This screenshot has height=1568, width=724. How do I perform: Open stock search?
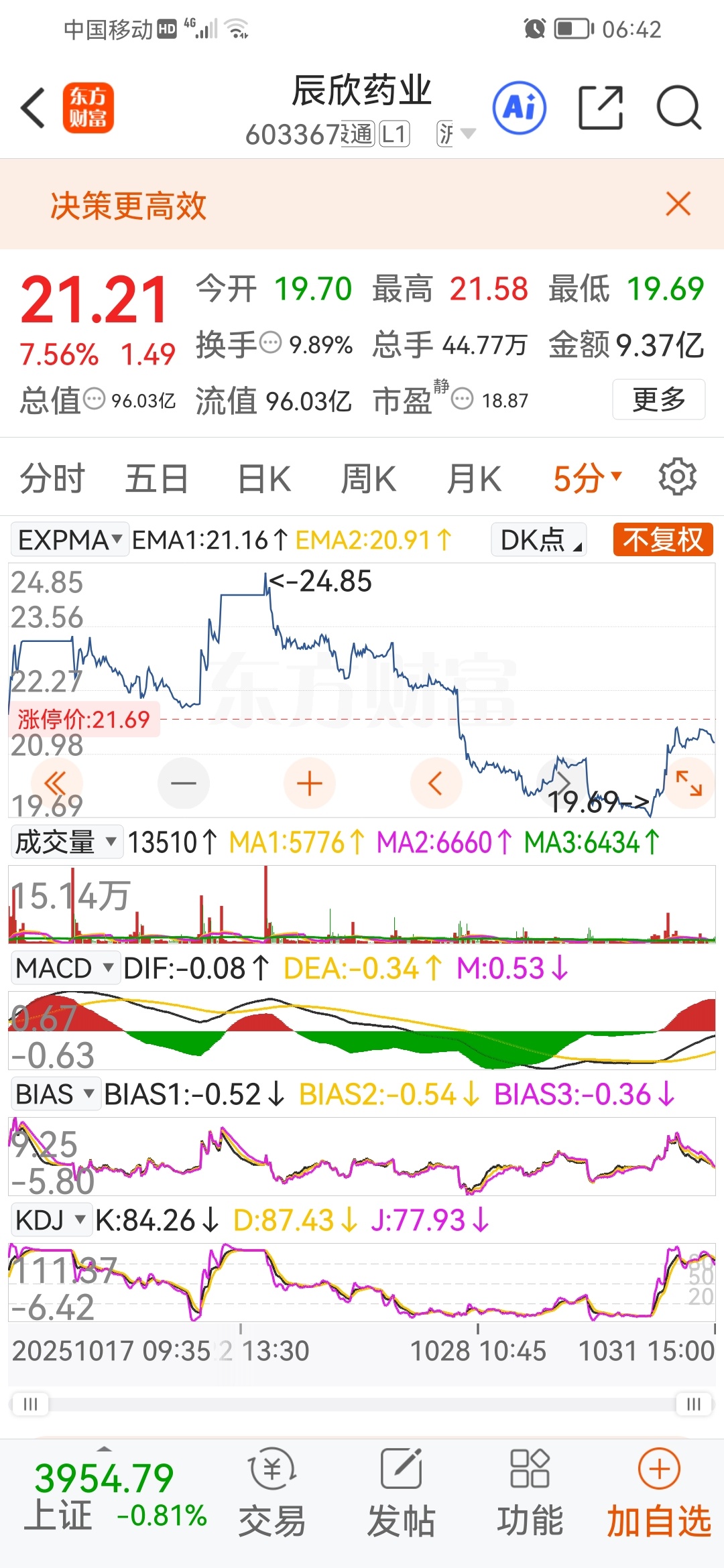[x=678, y=107]
